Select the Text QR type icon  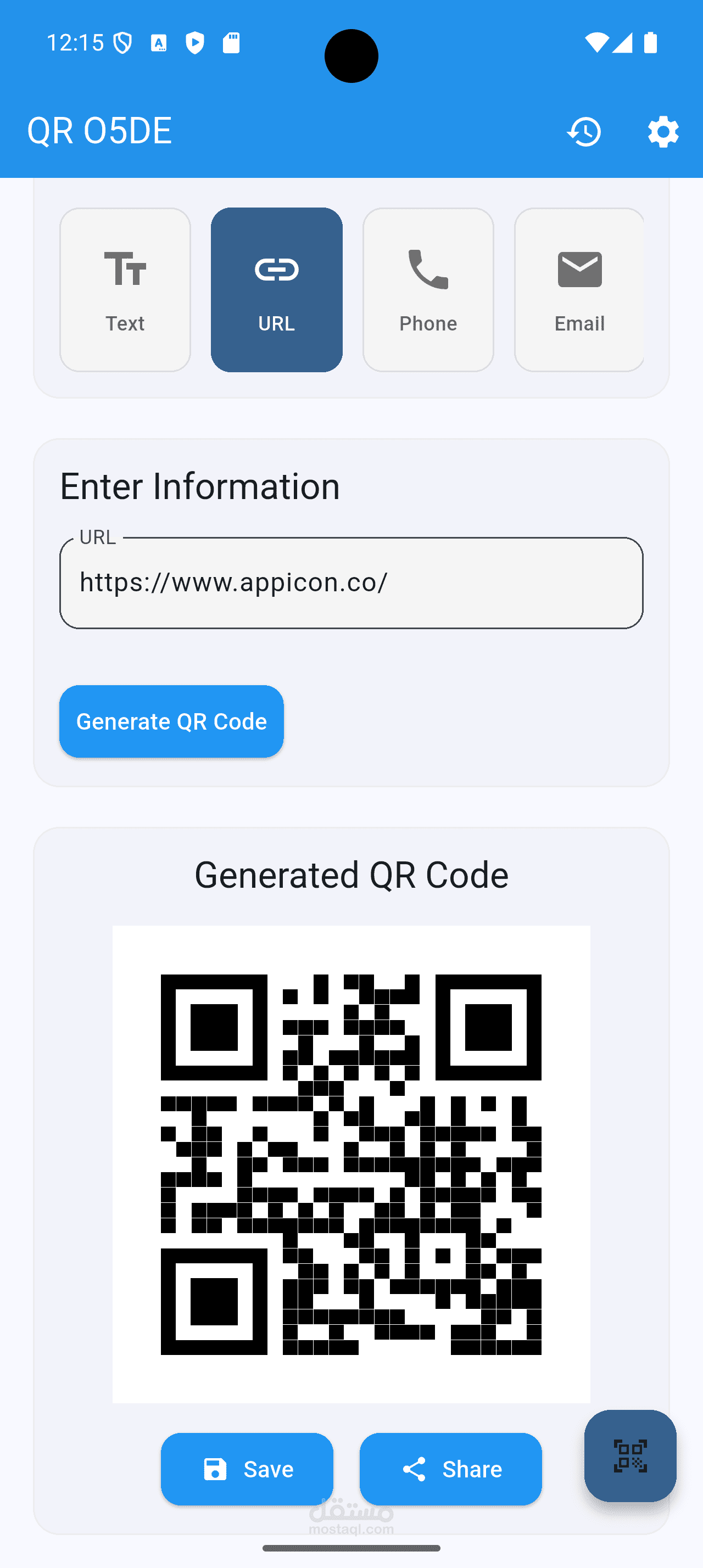[x=125, y=268]
